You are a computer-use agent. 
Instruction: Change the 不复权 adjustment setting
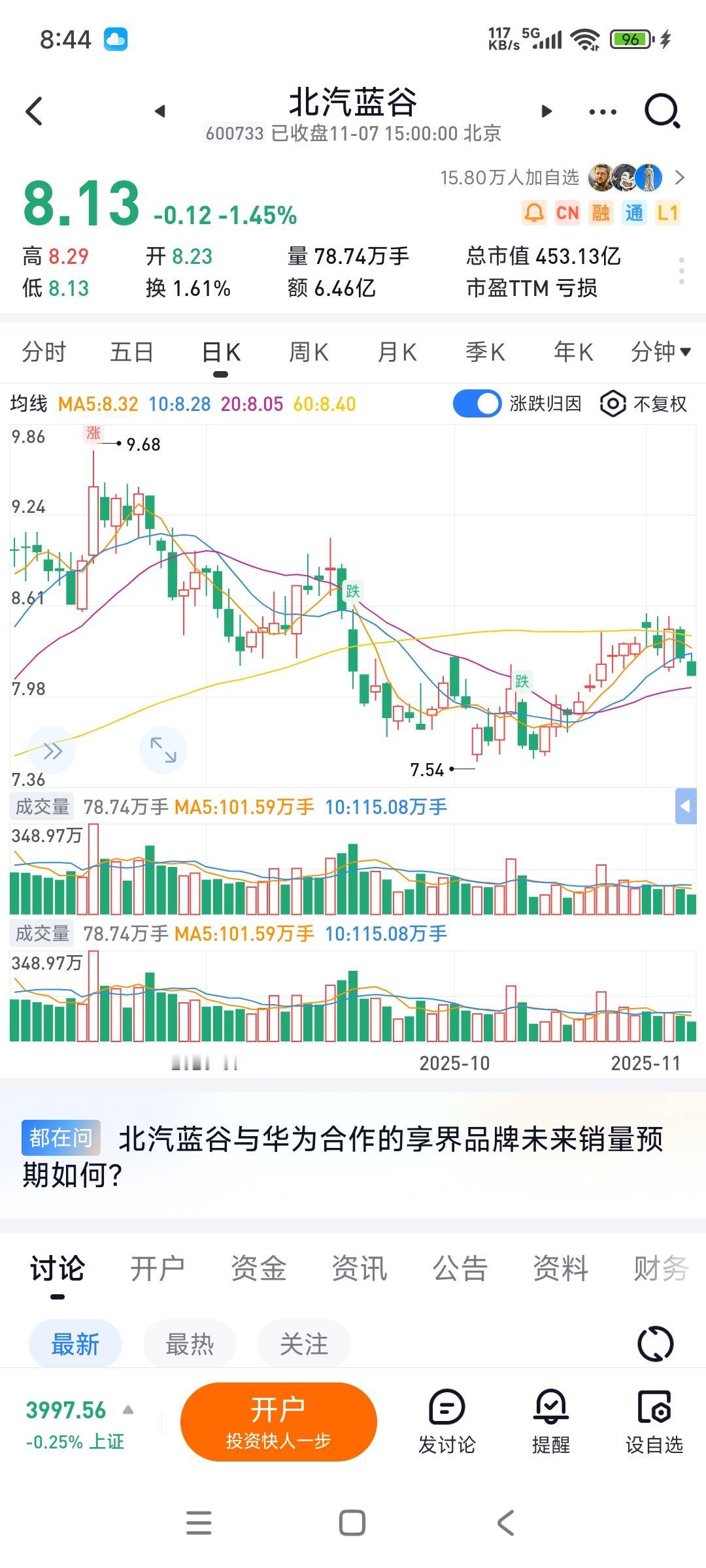coord(644,404)
